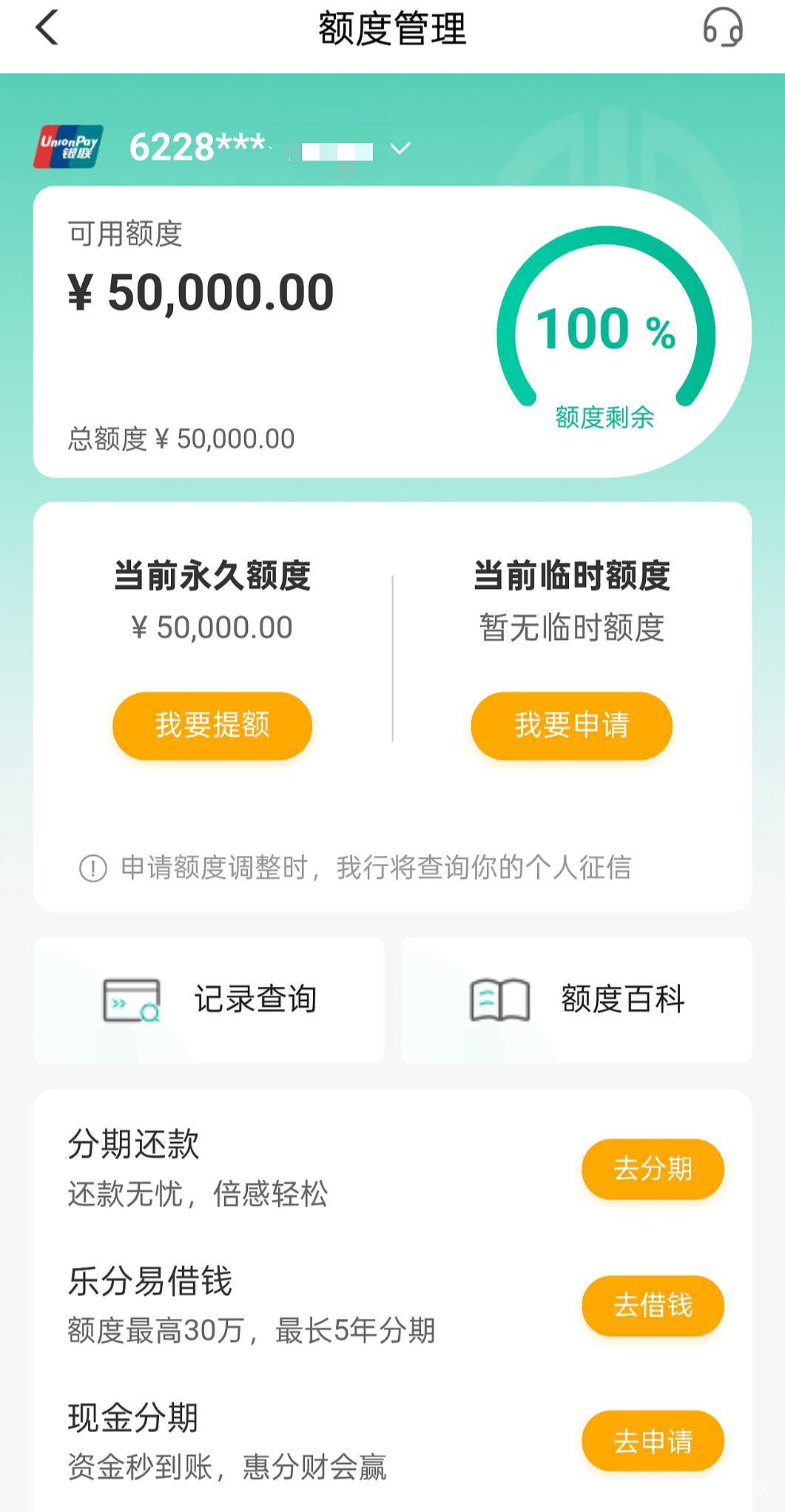
Task: Tap 去申请 for 现金分期
Action: (653, 1440)
